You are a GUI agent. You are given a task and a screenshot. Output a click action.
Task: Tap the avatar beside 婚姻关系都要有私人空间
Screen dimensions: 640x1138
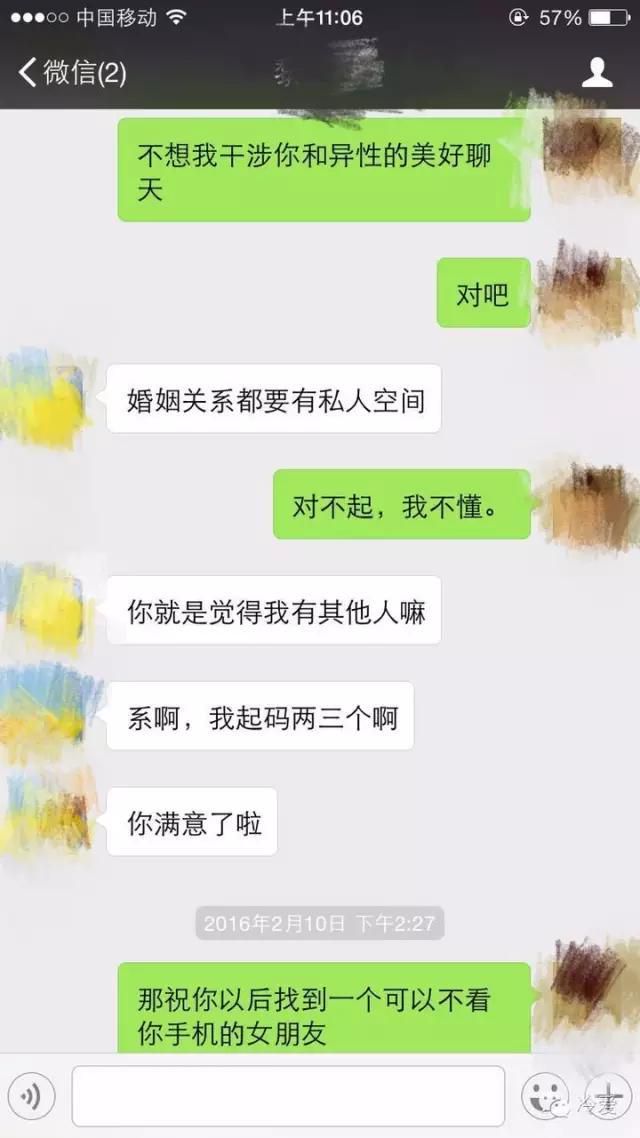[44, 398]
